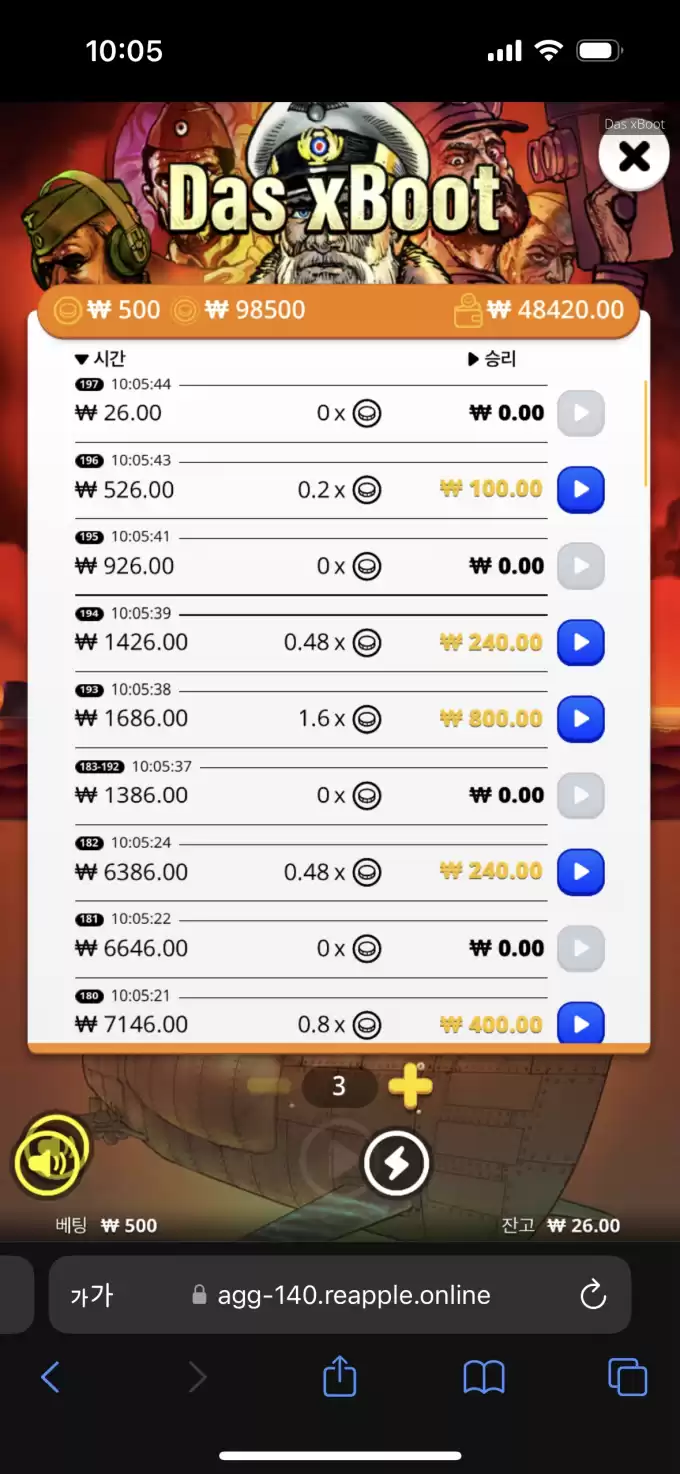This screenshot has width=680, height=1474.
Task: Close the bet history panel
Action: (x=634, y=157)
